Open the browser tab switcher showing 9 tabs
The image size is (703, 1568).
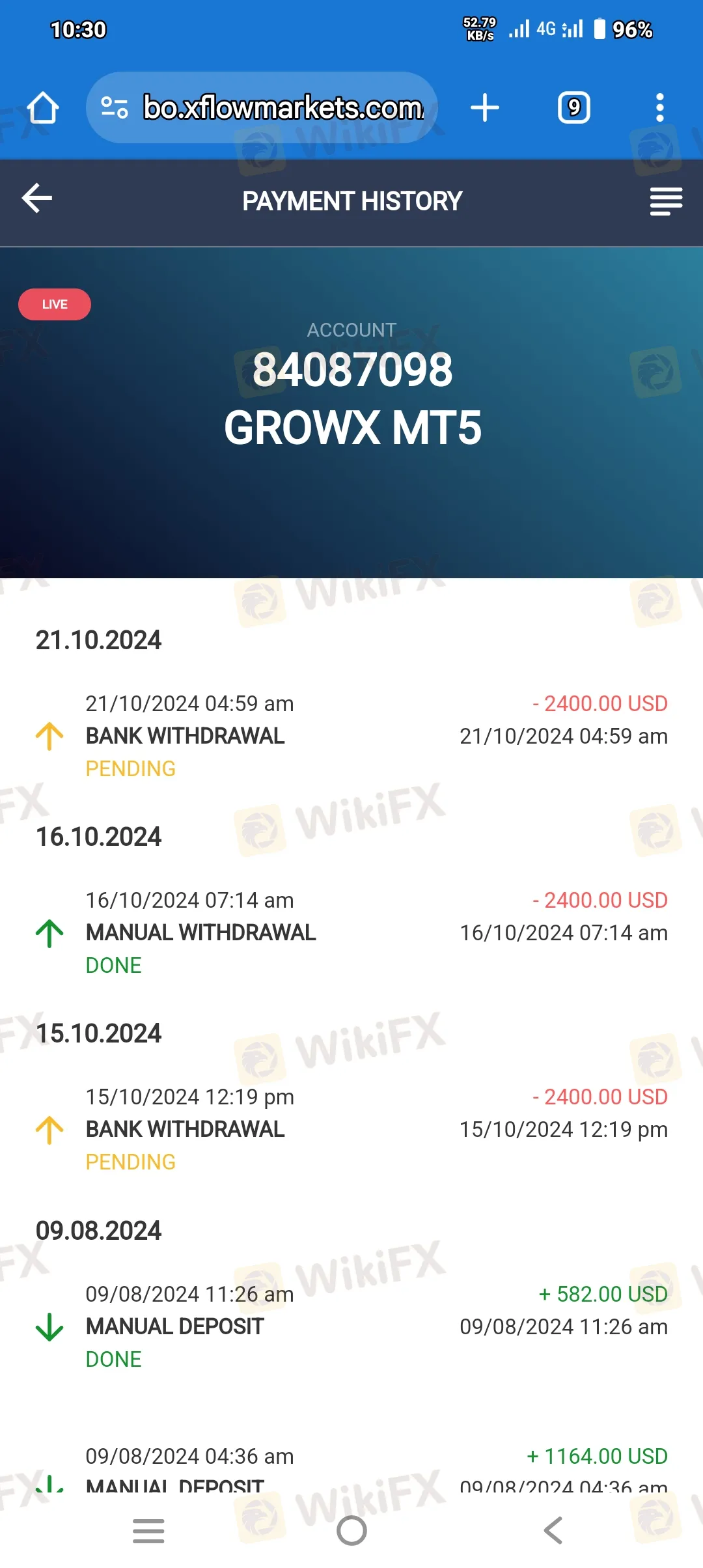point(573,107)
